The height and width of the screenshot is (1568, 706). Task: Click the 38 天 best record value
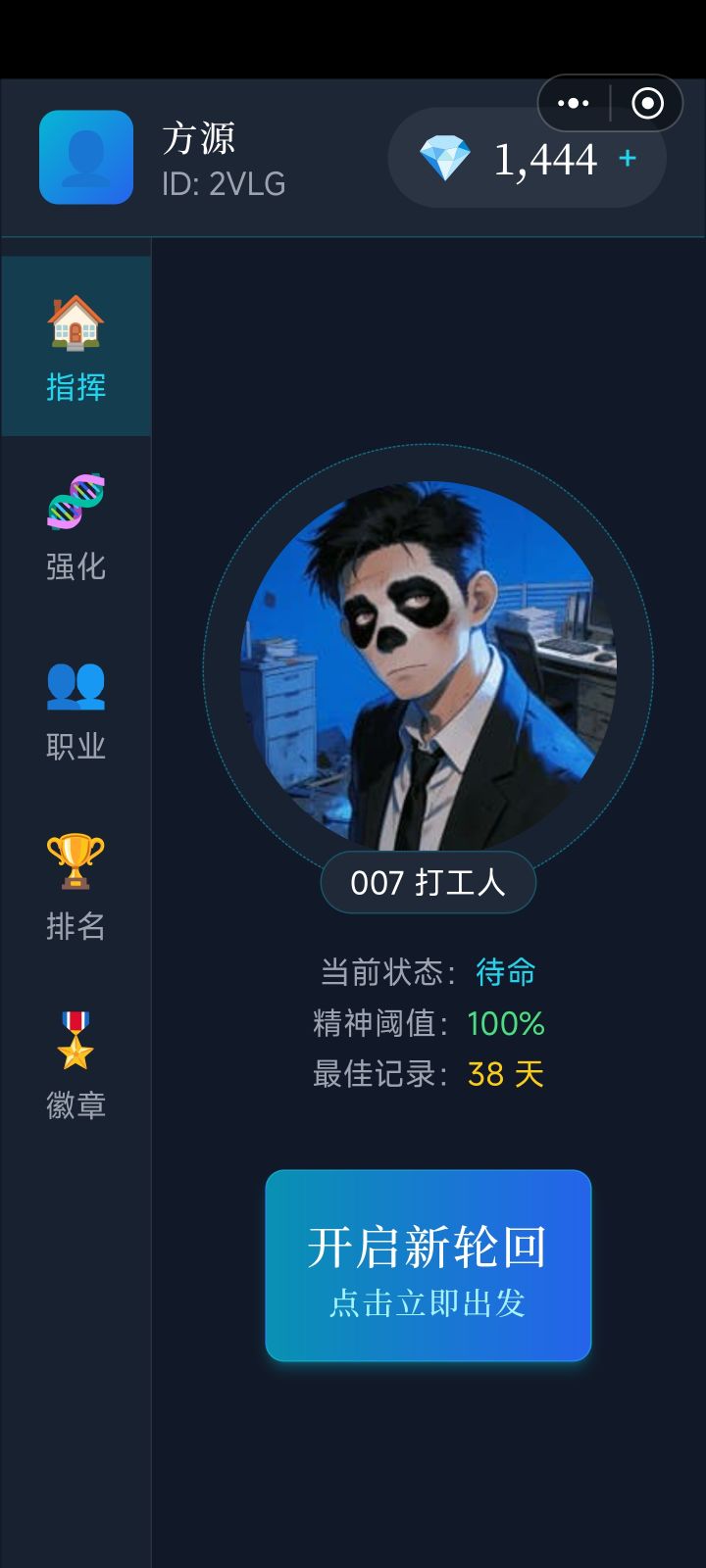click(x=502, y=1075)
